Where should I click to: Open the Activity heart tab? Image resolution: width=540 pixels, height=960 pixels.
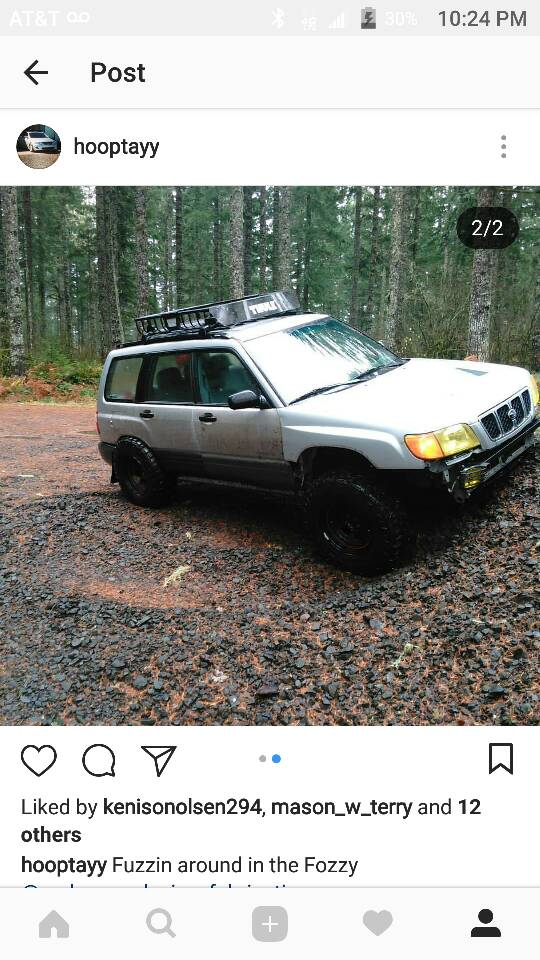click(378, 923)
